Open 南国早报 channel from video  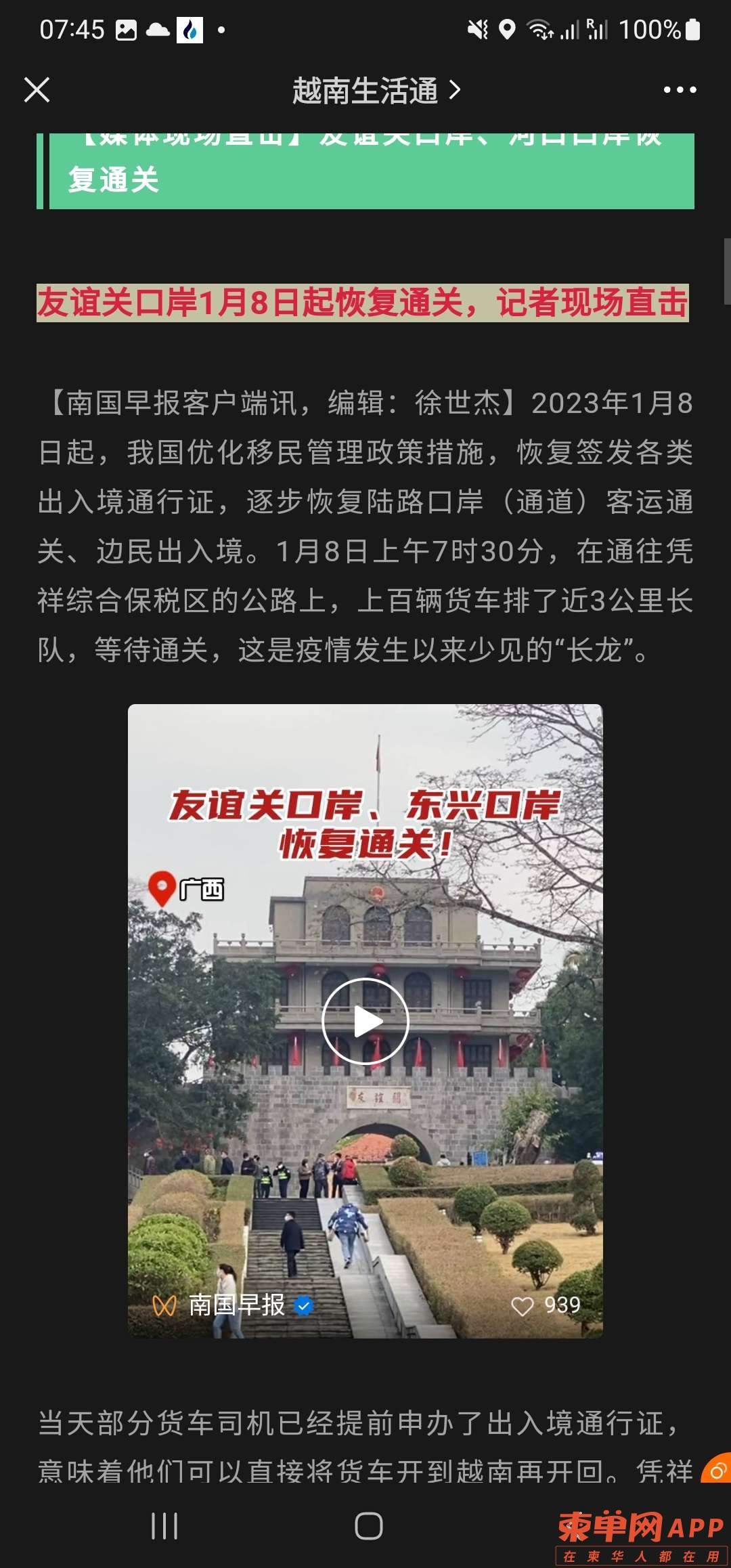coord(236,1305)
